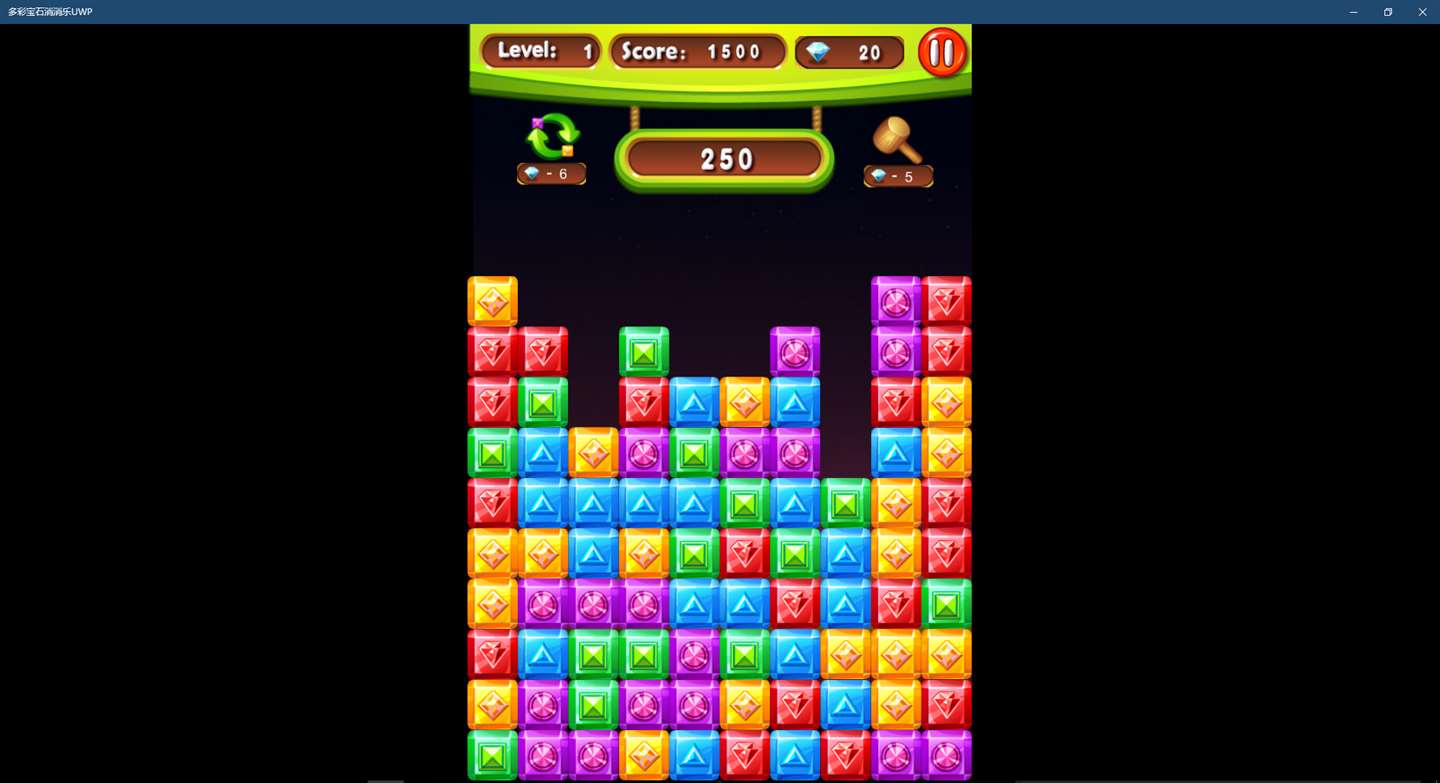Pop the lone green gem topping the fourth column

tap(644, 352)
